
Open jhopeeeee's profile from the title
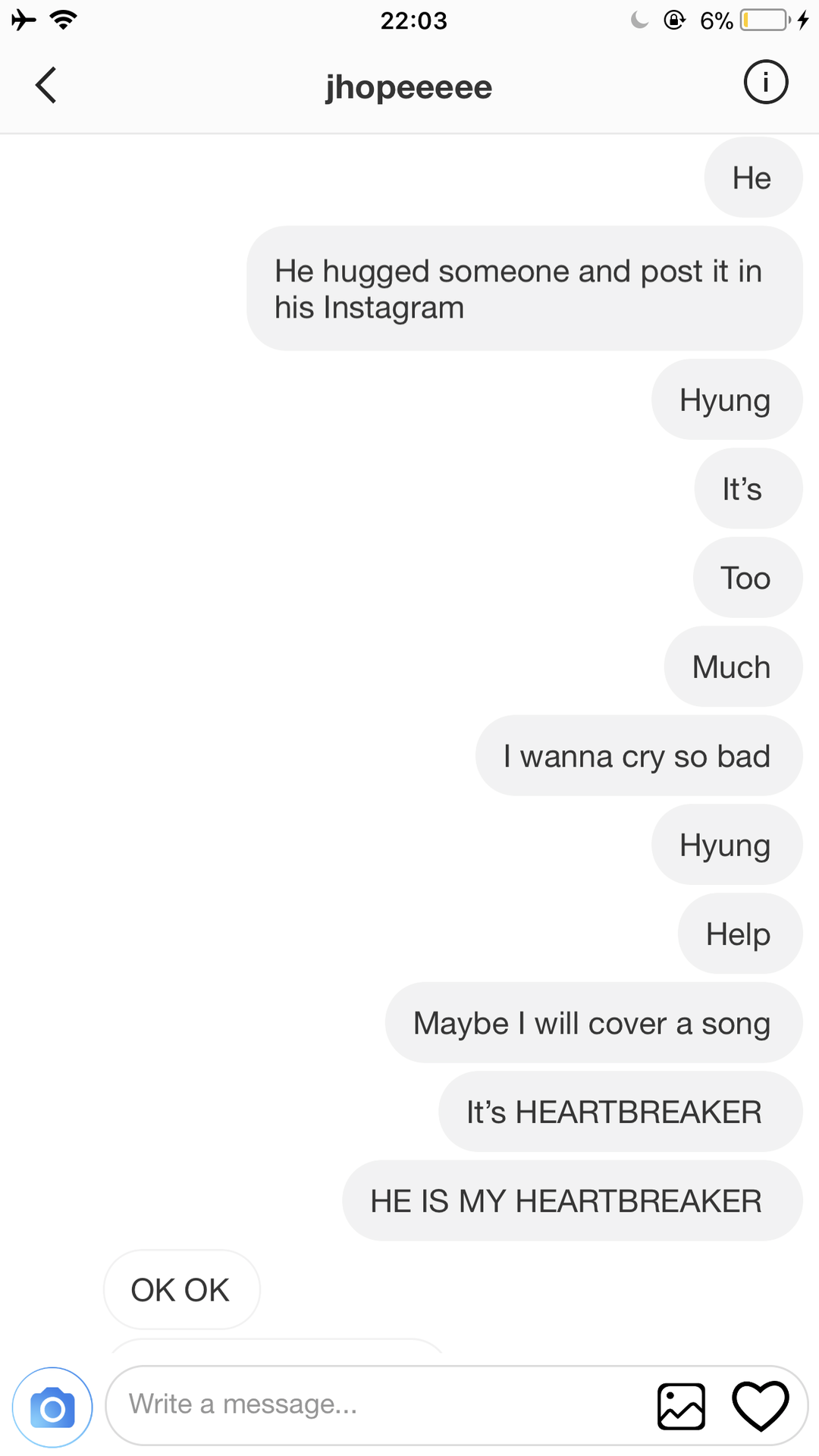point(409,87)
